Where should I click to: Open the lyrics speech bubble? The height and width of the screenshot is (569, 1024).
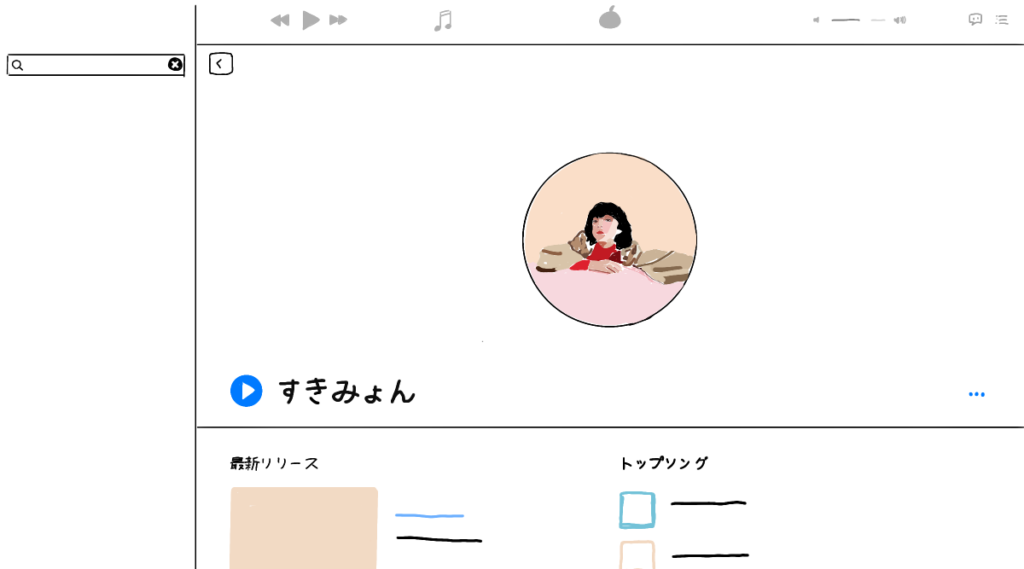975,19
